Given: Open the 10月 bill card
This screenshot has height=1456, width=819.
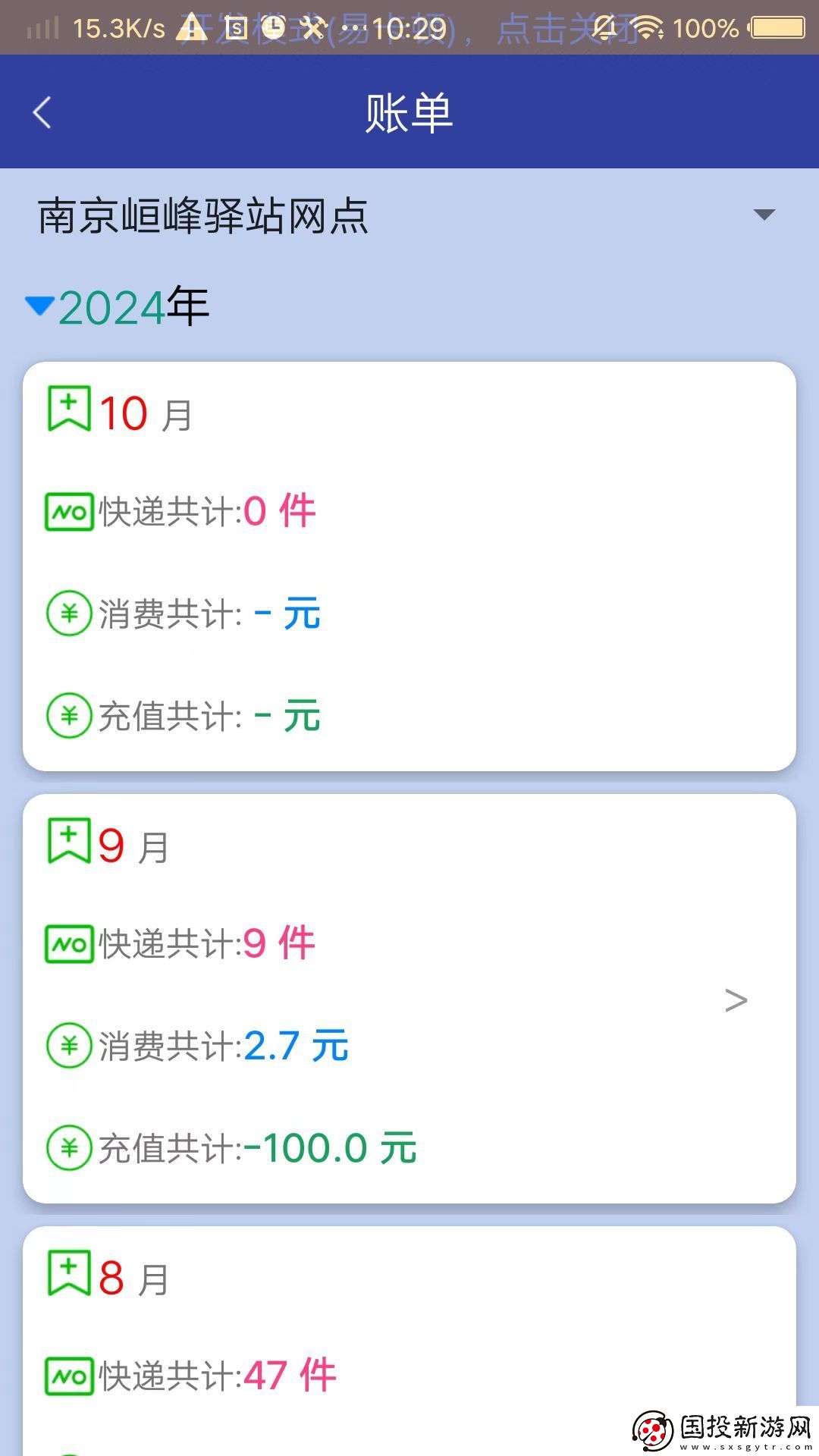Looking at the screenshot, I should point(409,566).
